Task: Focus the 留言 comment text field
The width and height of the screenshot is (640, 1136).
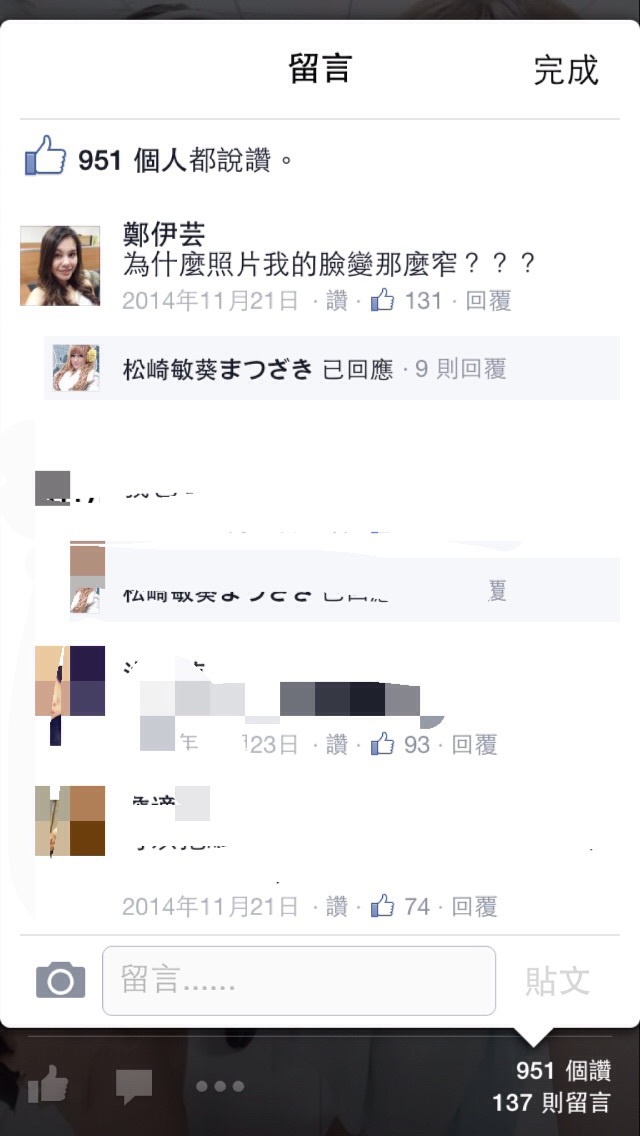Action: tap(298, 980)
